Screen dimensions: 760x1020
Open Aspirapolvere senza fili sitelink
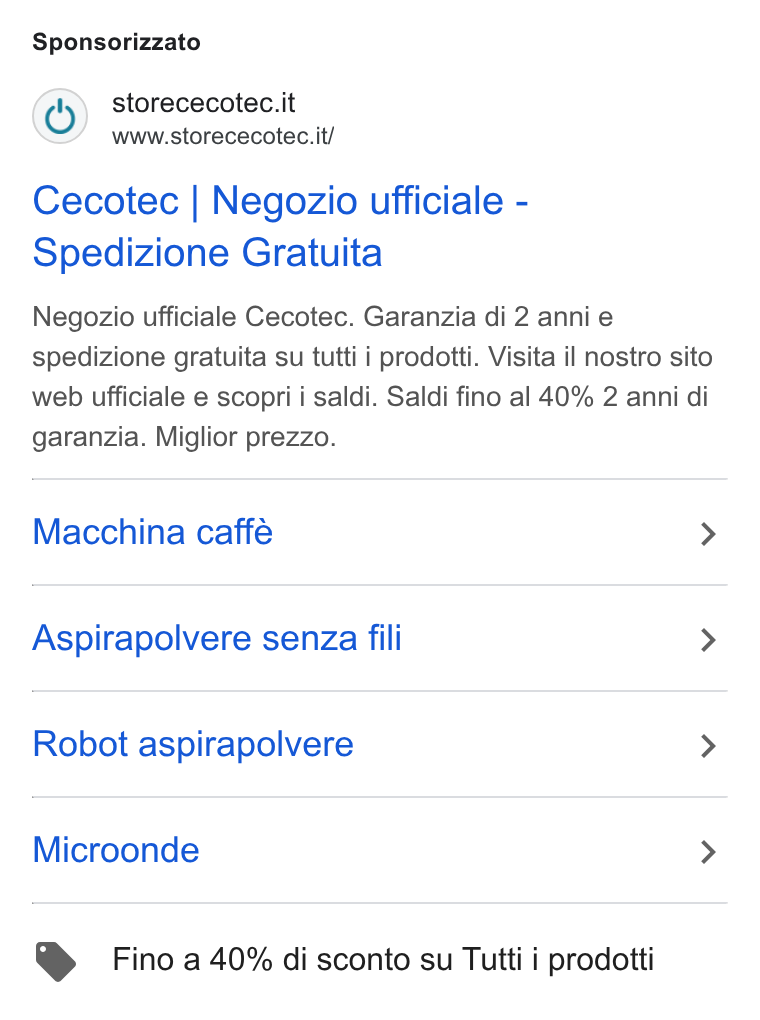[x=379, y=638]
